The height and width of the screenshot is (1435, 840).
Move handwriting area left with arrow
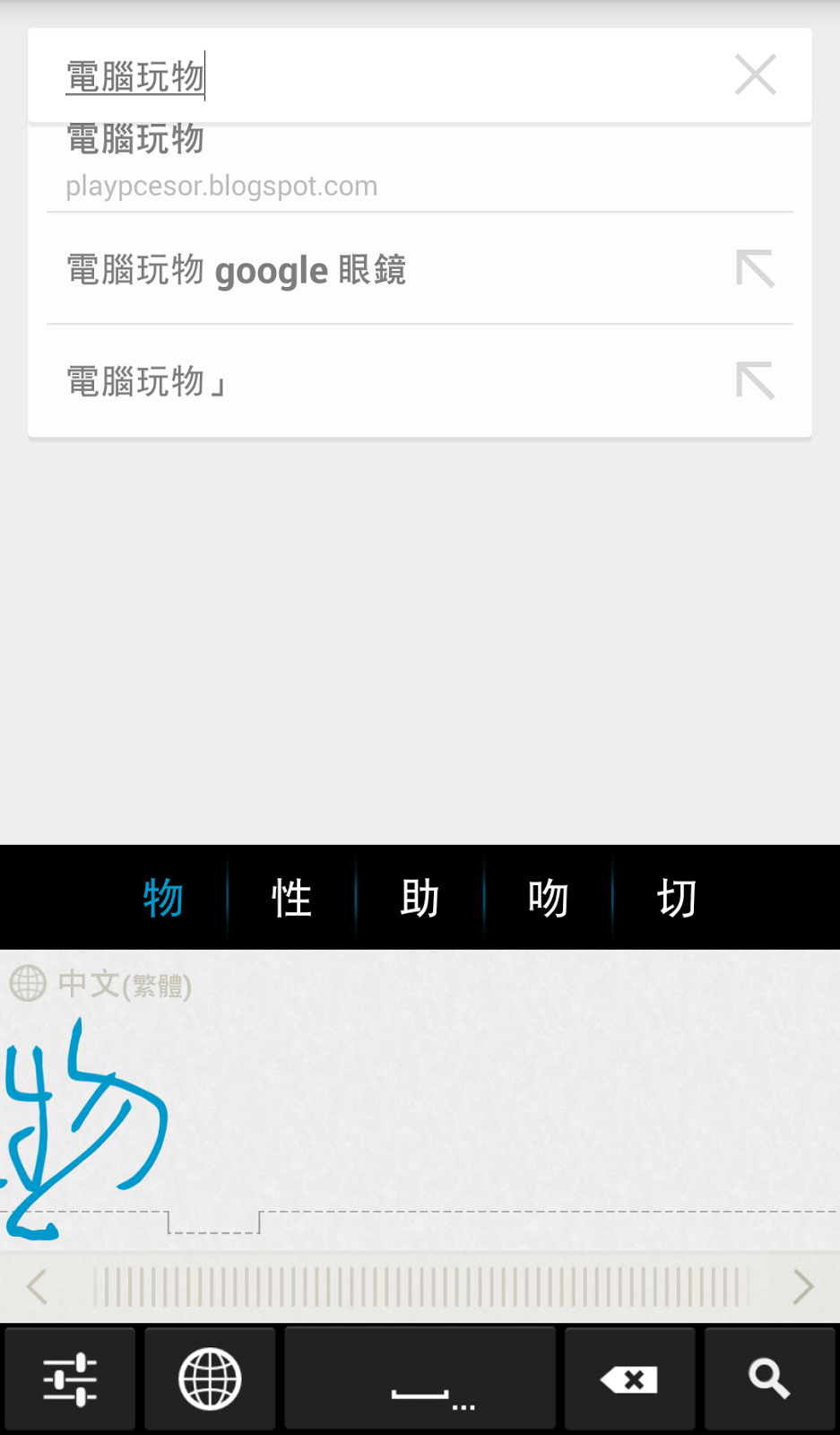[x=37, y=1287]
